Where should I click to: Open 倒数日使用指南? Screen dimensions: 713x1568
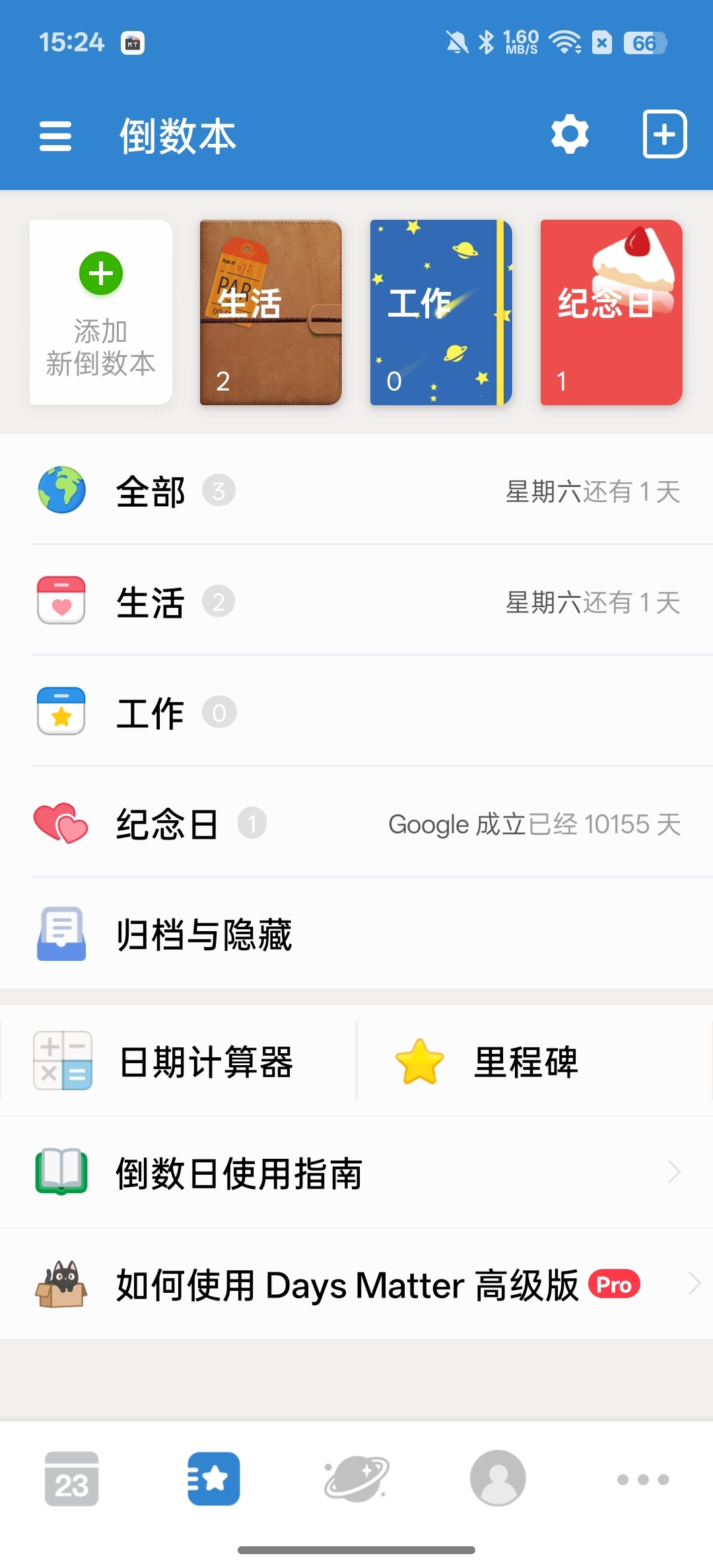(356, 1173)
